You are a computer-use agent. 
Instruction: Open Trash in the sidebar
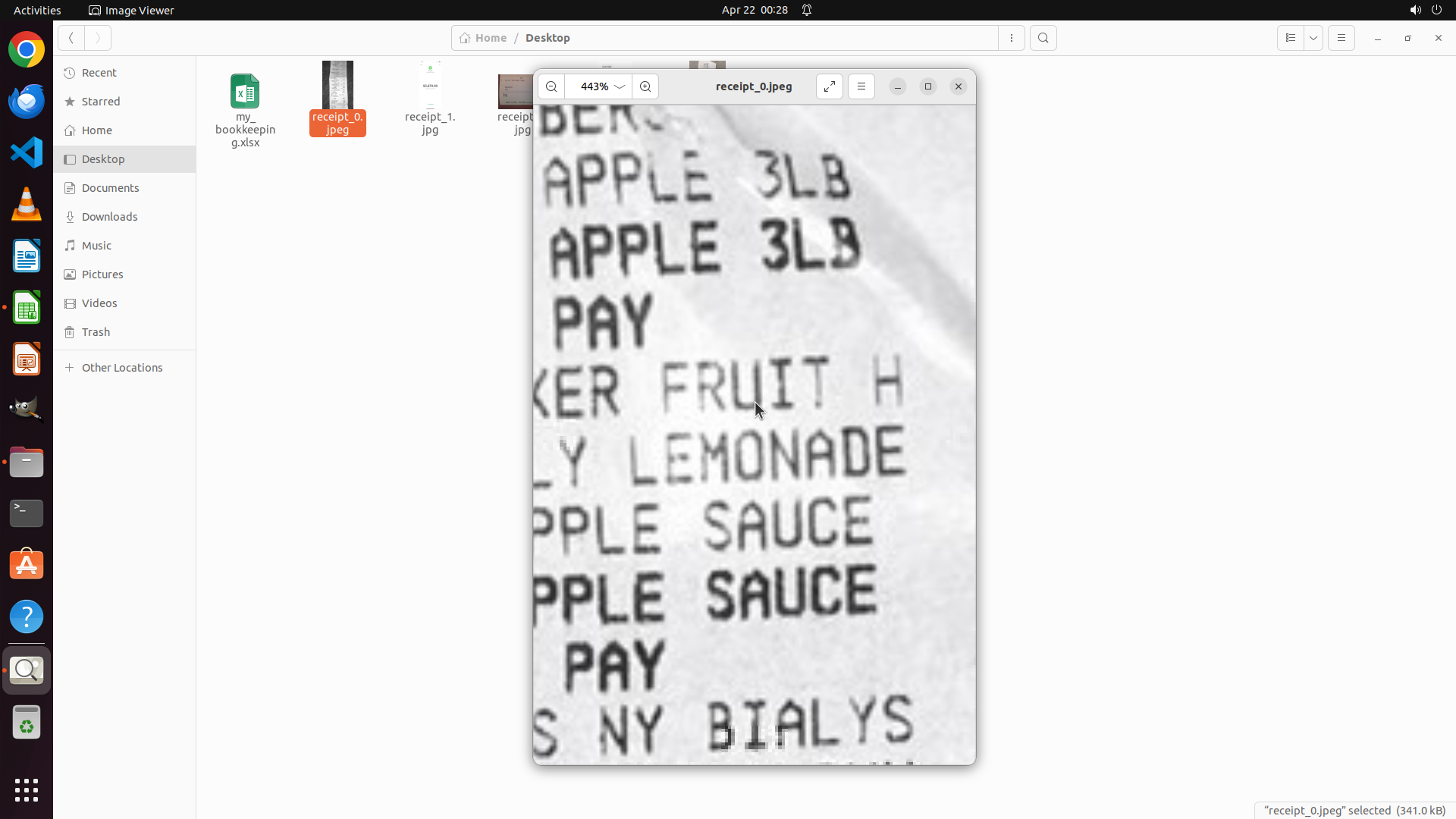point(96,332)
